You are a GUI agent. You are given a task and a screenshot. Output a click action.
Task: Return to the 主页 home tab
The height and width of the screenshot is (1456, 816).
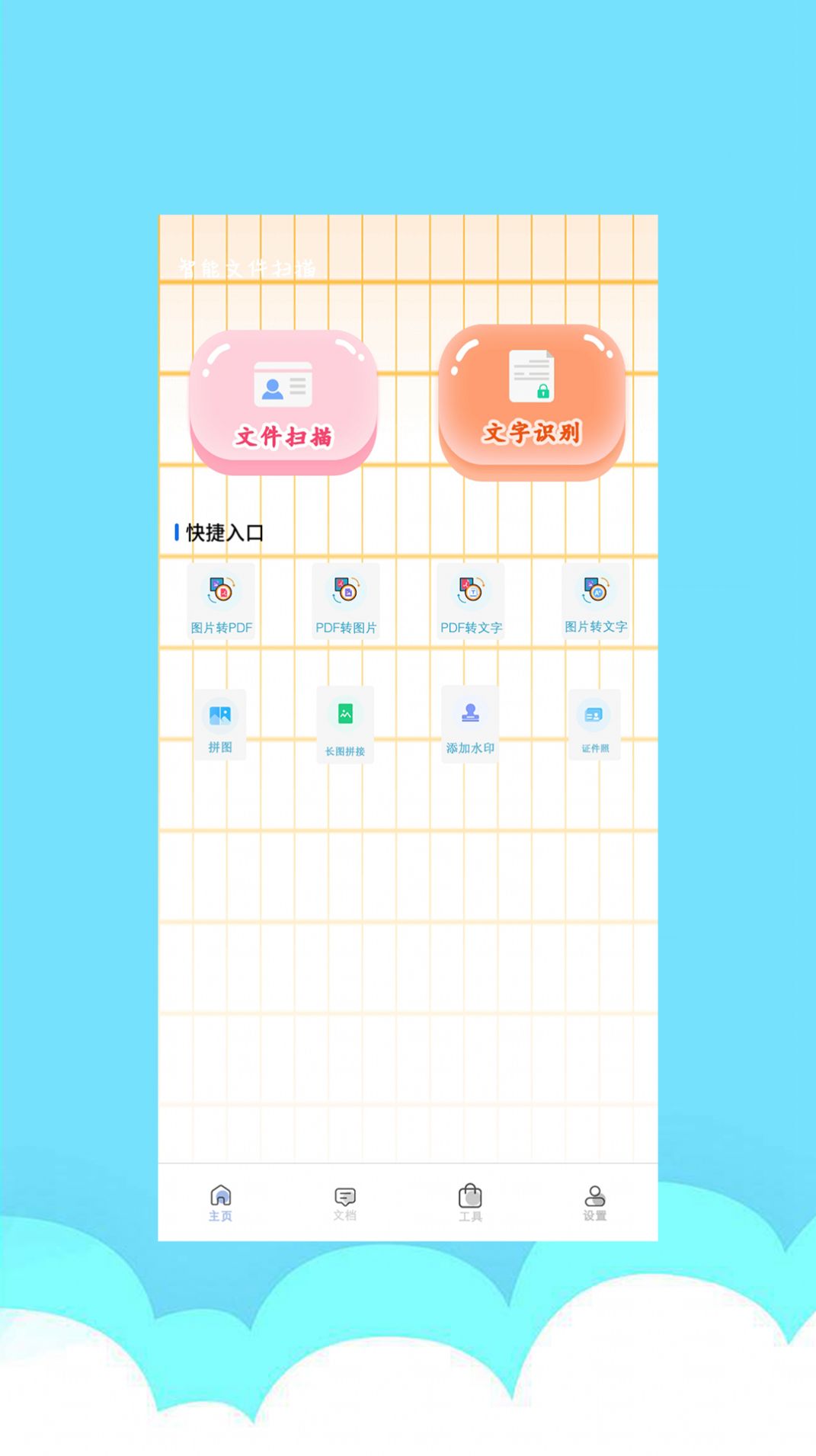click(x=221, y=1204)
